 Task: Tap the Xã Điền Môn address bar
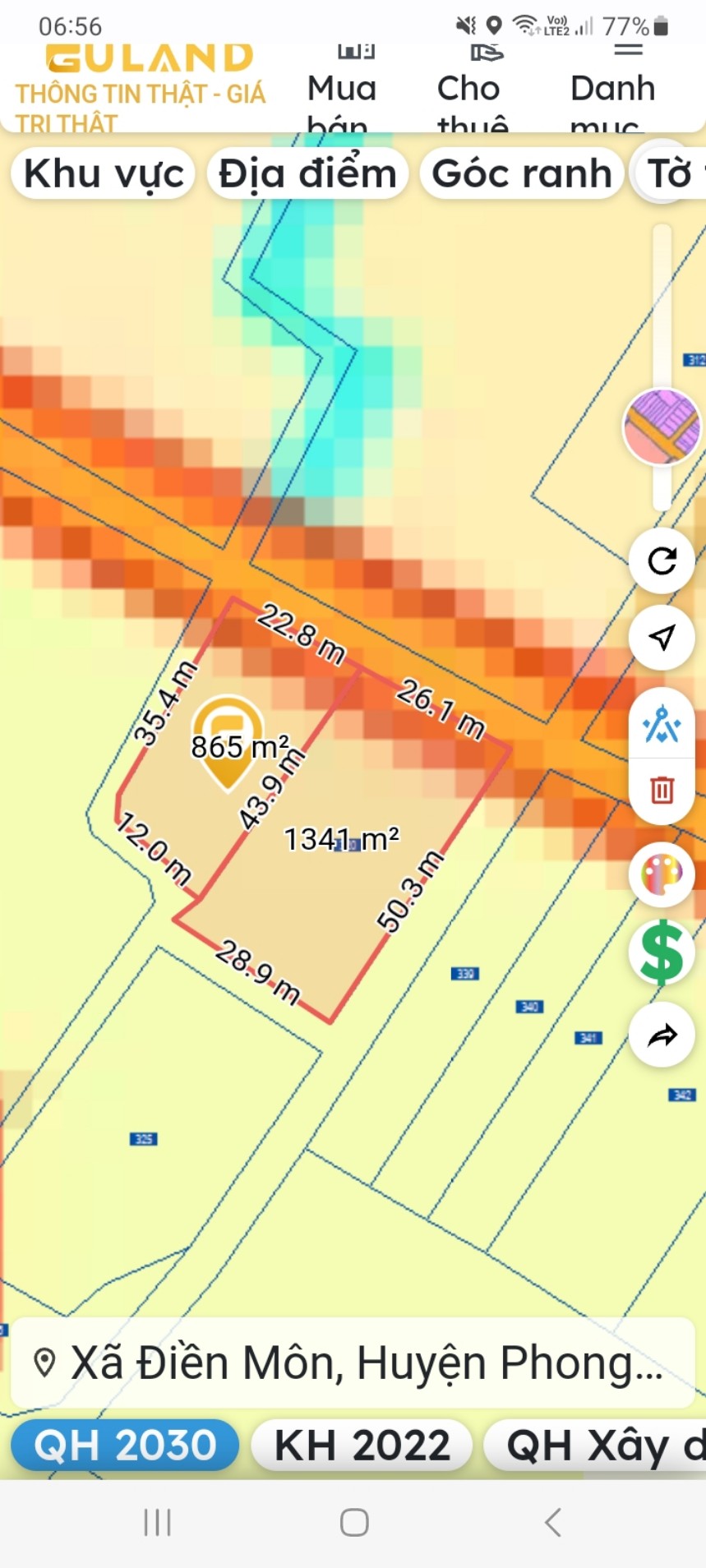tap(353, 1363)
